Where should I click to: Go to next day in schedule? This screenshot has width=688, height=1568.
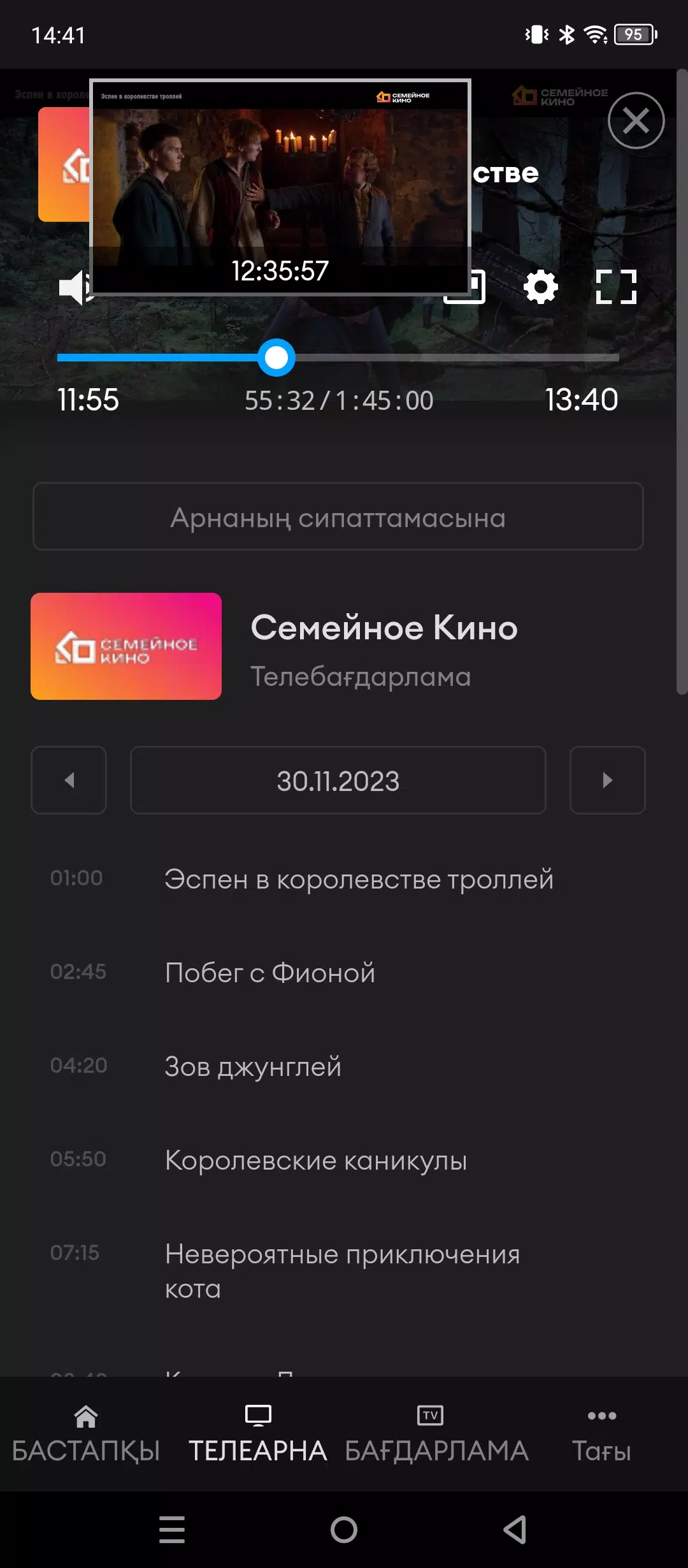[607, 780]
